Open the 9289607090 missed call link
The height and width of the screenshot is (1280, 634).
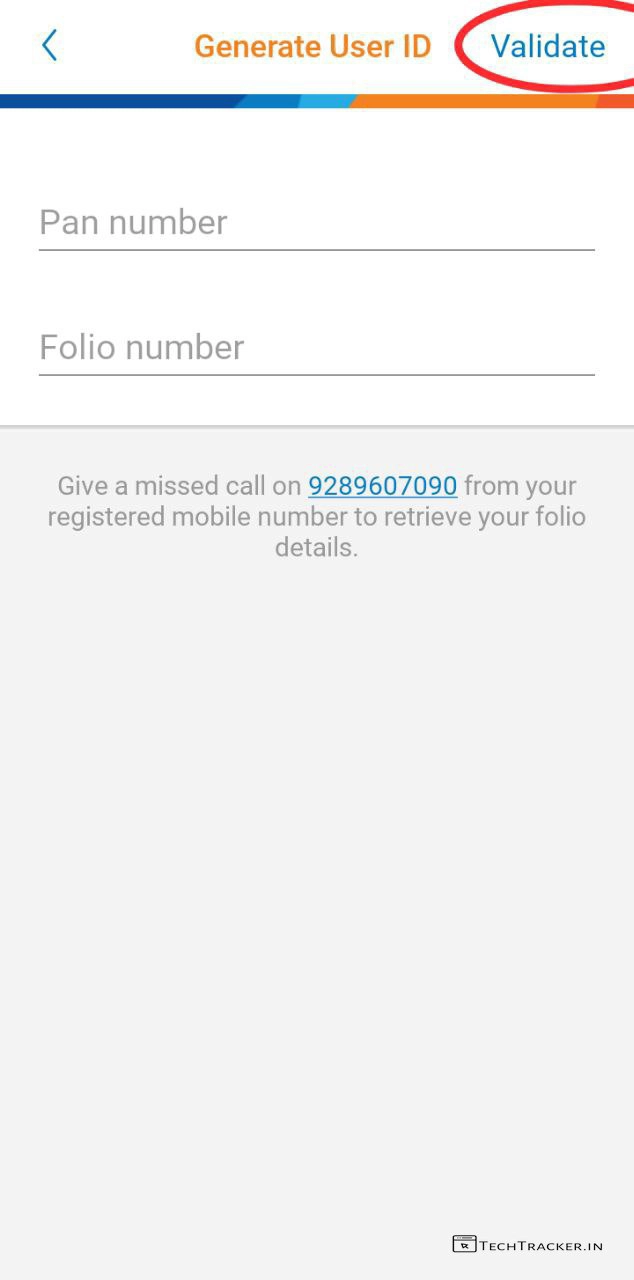[382, 486]
